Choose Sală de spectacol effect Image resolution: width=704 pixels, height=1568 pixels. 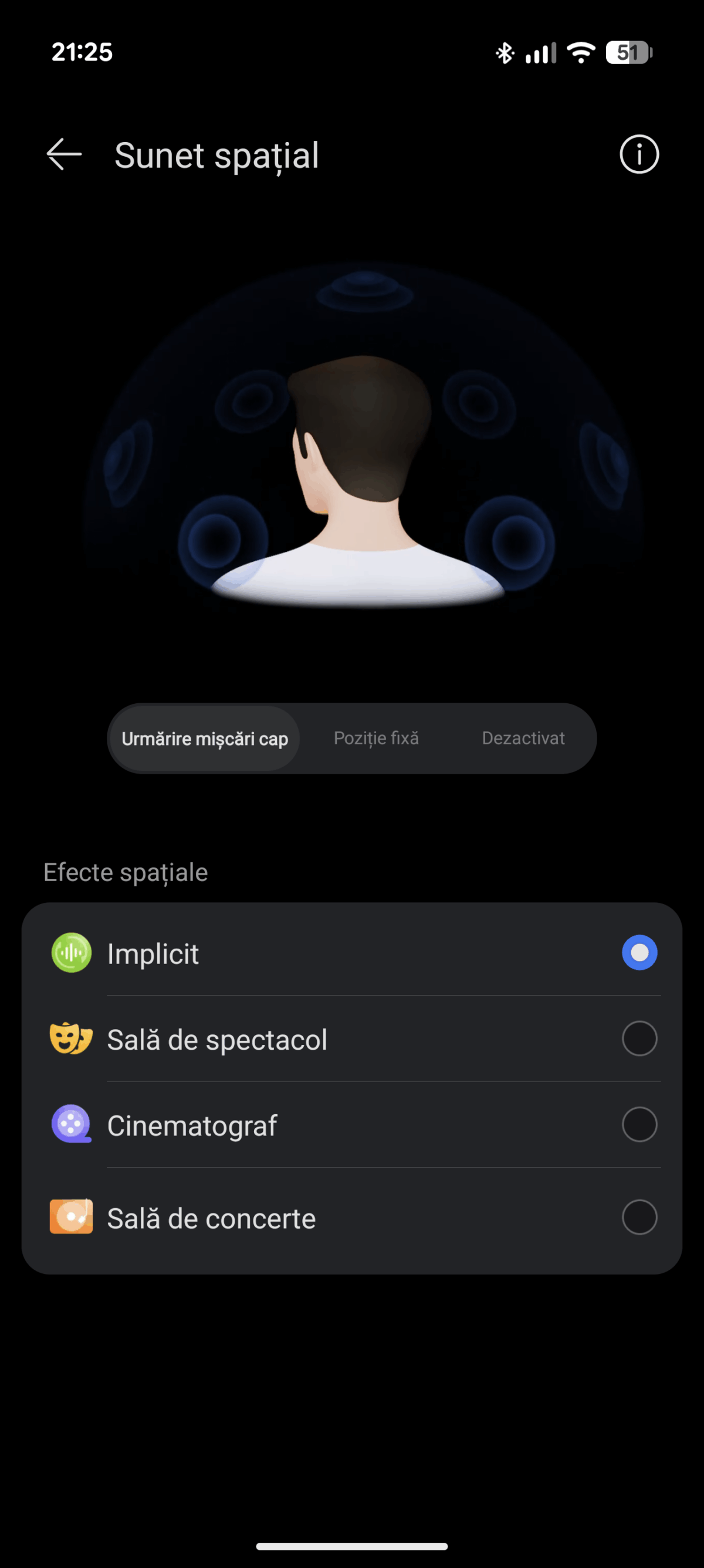coord(639,1038)
